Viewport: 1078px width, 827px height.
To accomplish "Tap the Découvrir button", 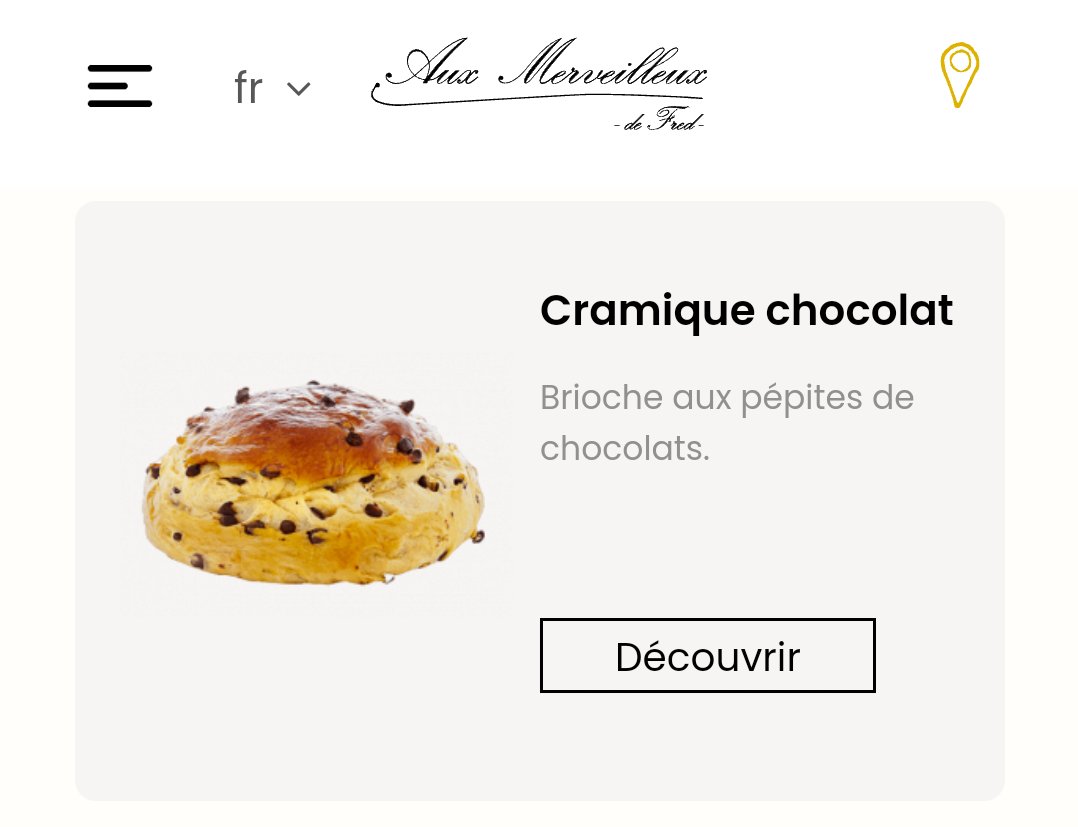I will [x=707, y=656].
